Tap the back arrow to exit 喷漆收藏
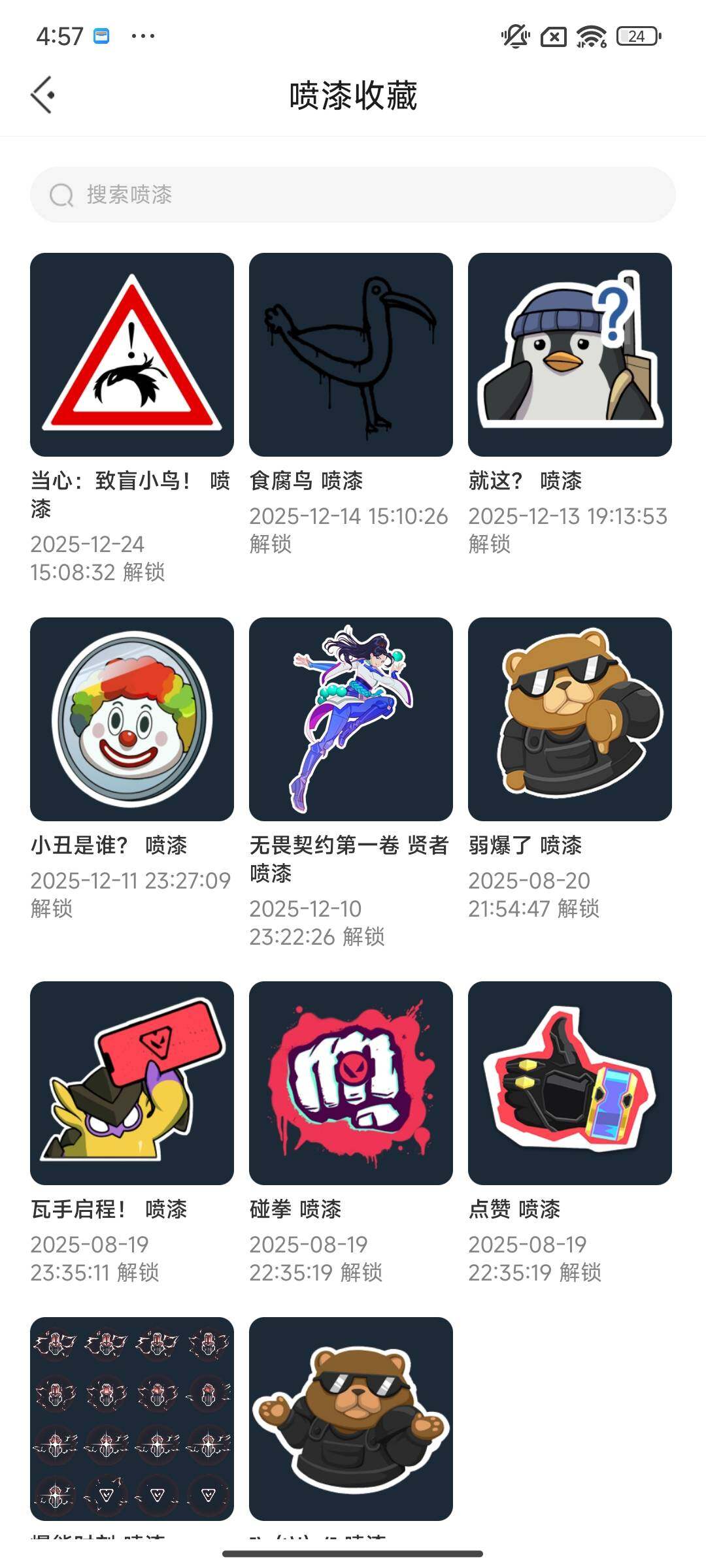 (43, 95)
